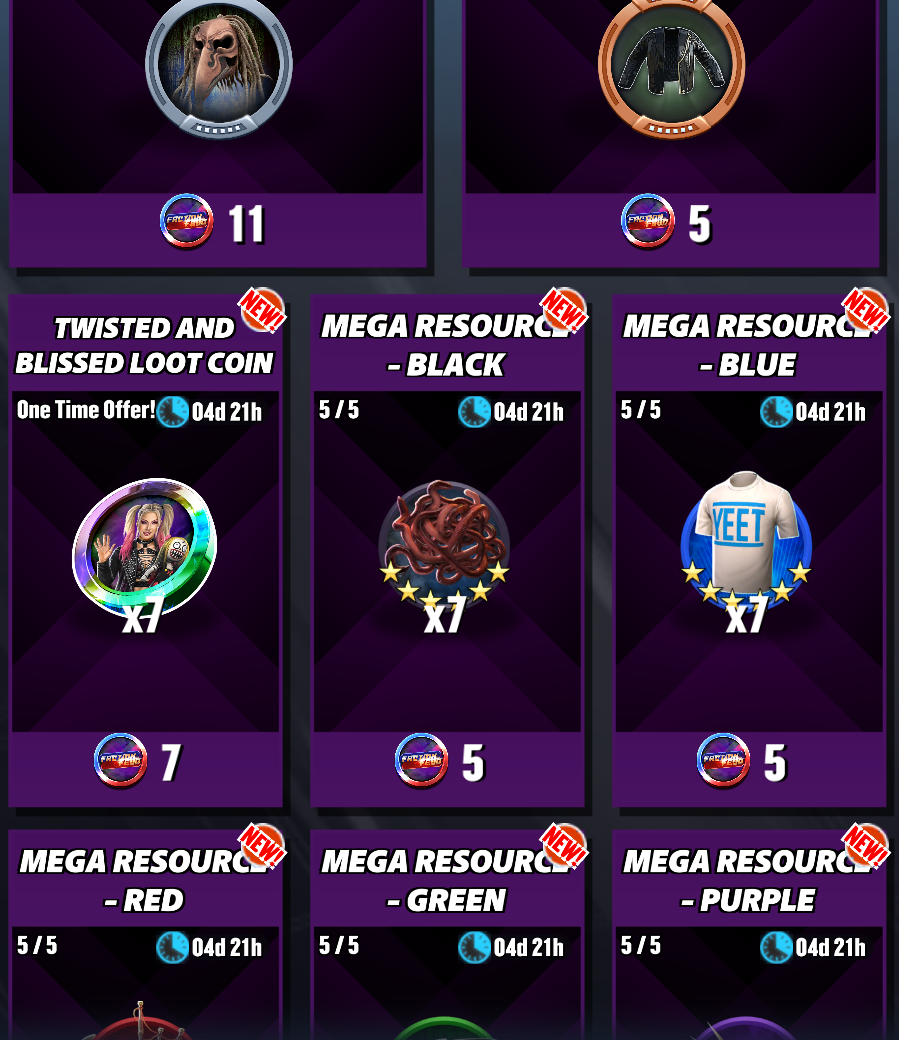Screen dimensions: 899x1040
Task: Select the leather jacket offer costing 5
Action: 670,130
